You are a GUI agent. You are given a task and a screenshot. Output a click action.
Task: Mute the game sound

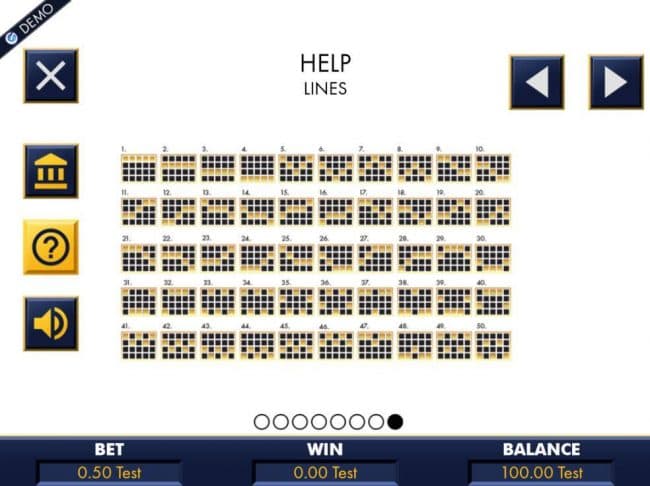[50, 323]
